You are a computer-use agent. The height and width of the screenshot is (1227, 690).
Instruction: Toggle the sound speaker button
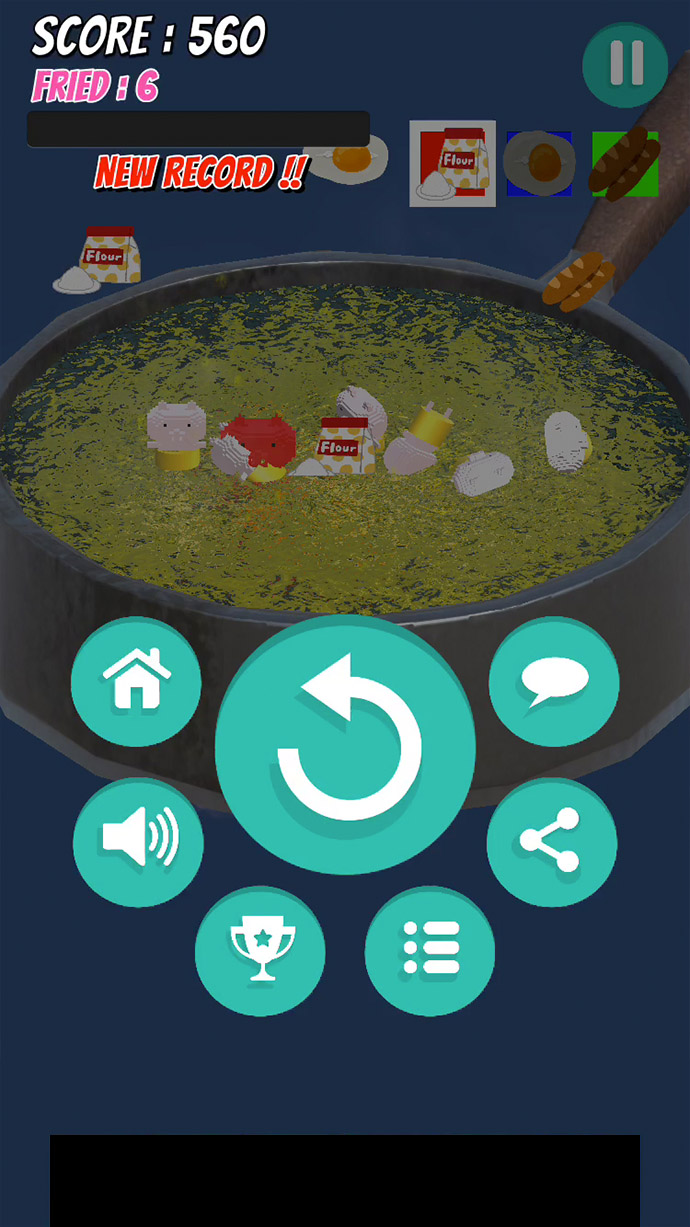pyautogui.click(x=138, y=842)
